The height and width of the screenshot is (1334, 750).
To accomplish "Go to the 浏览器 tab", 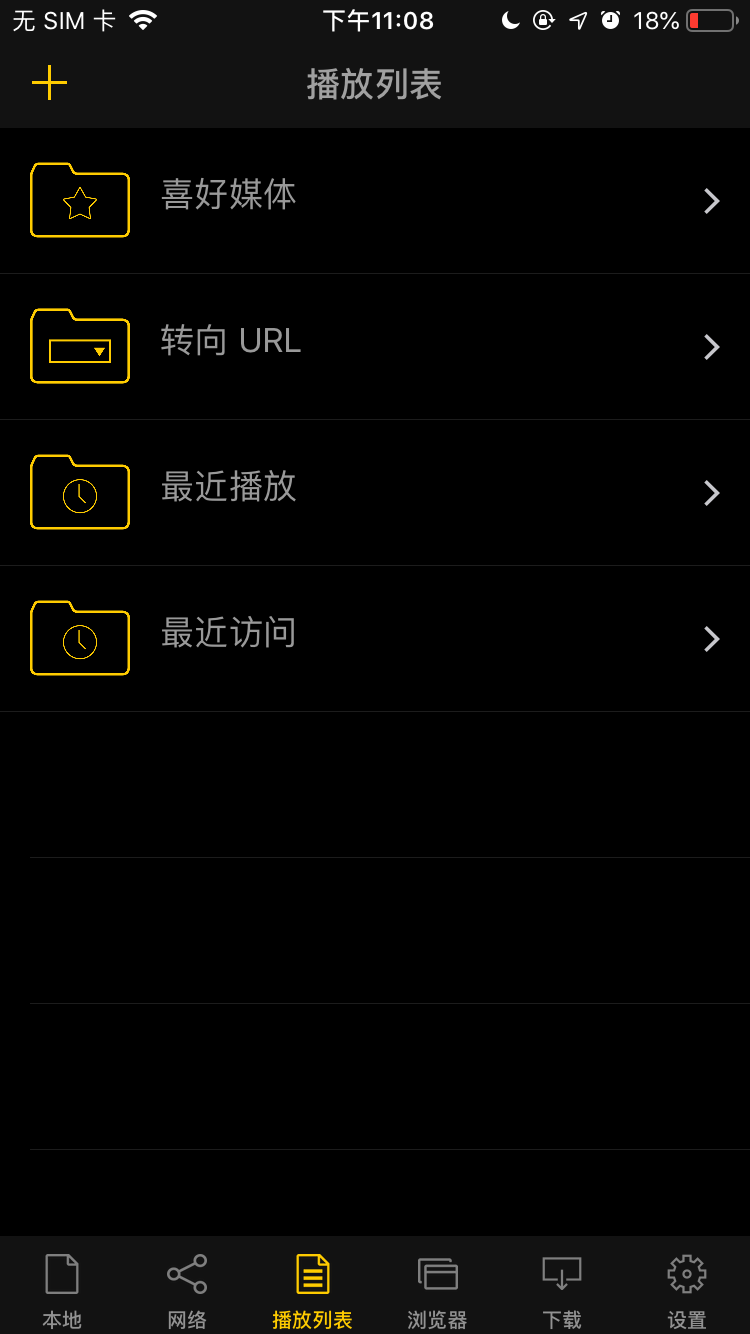I will [x=437, y=1290].
